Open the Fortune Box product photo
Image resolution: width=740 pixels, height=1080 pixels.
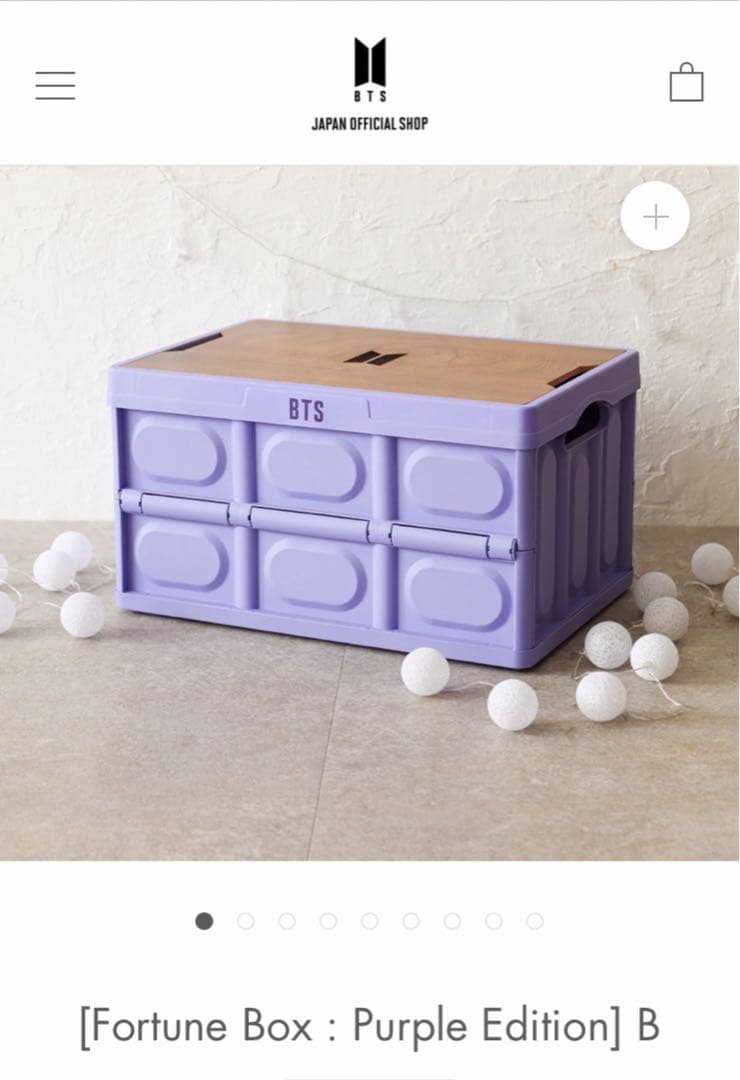(x=370, y=512)
